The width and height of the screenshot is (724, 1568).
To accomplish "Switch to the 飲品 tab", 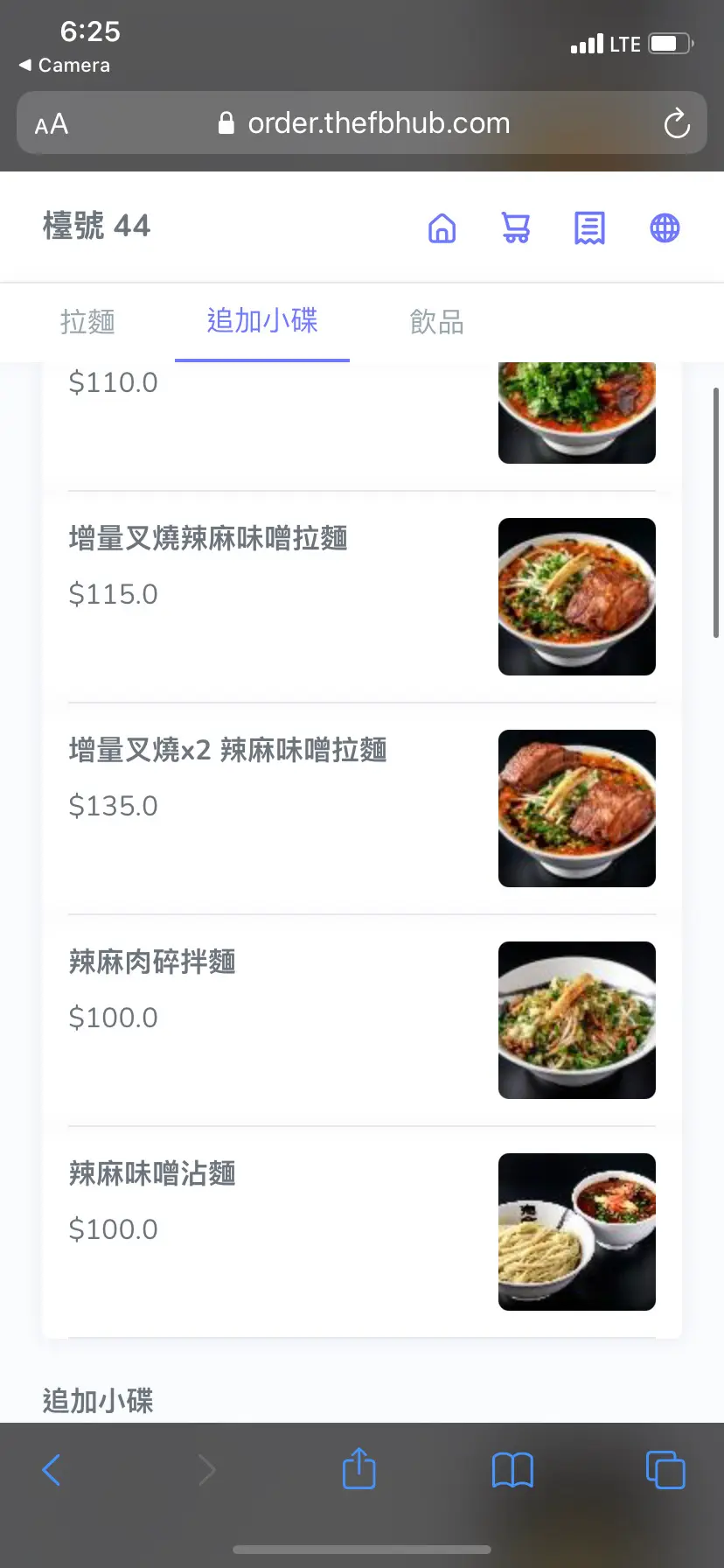I will coord(436,322).
